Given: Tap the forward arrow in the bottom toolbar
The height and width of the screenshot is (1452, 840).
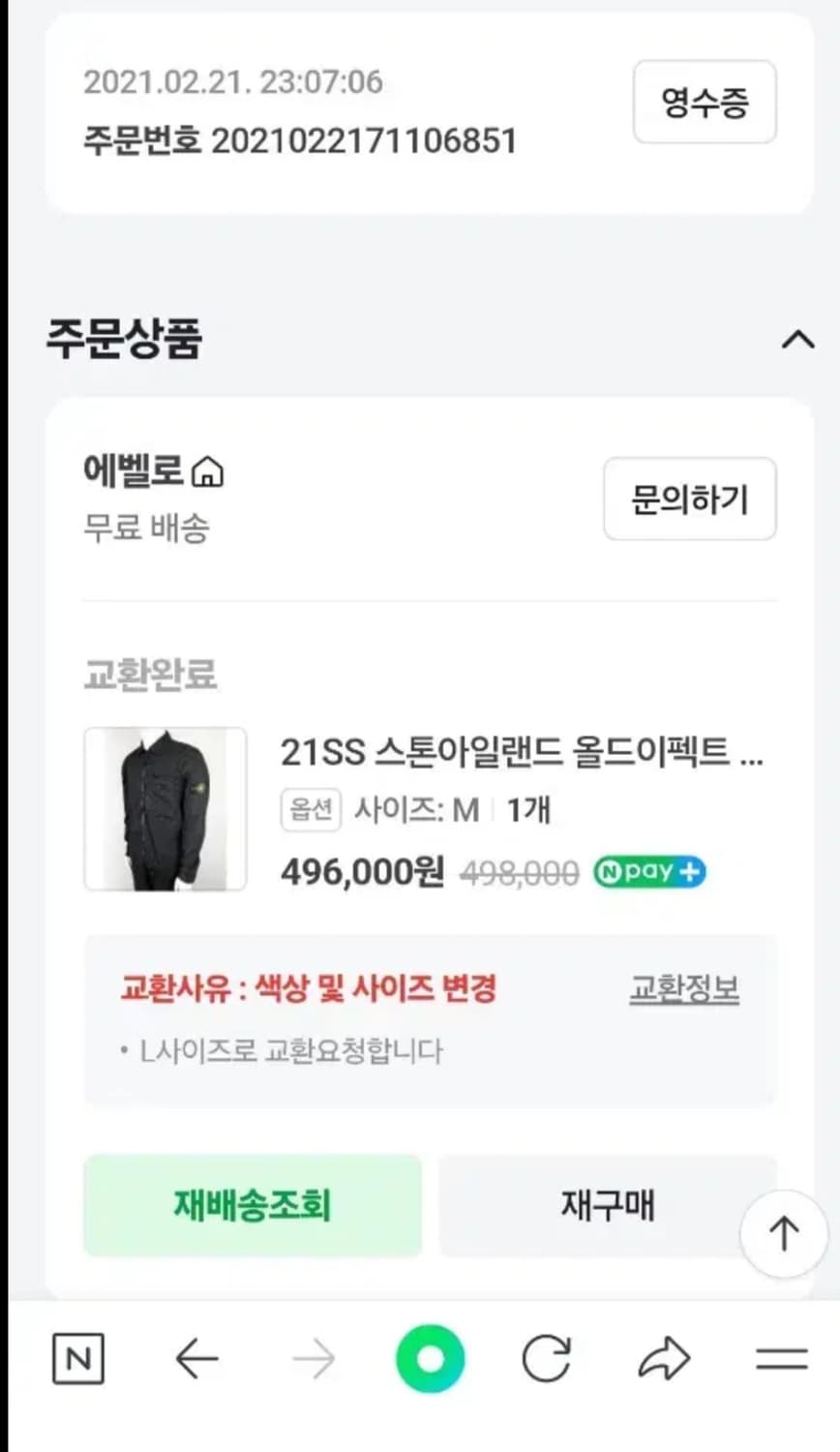Looking at the screenshot, I should [x=314, y=1359].
